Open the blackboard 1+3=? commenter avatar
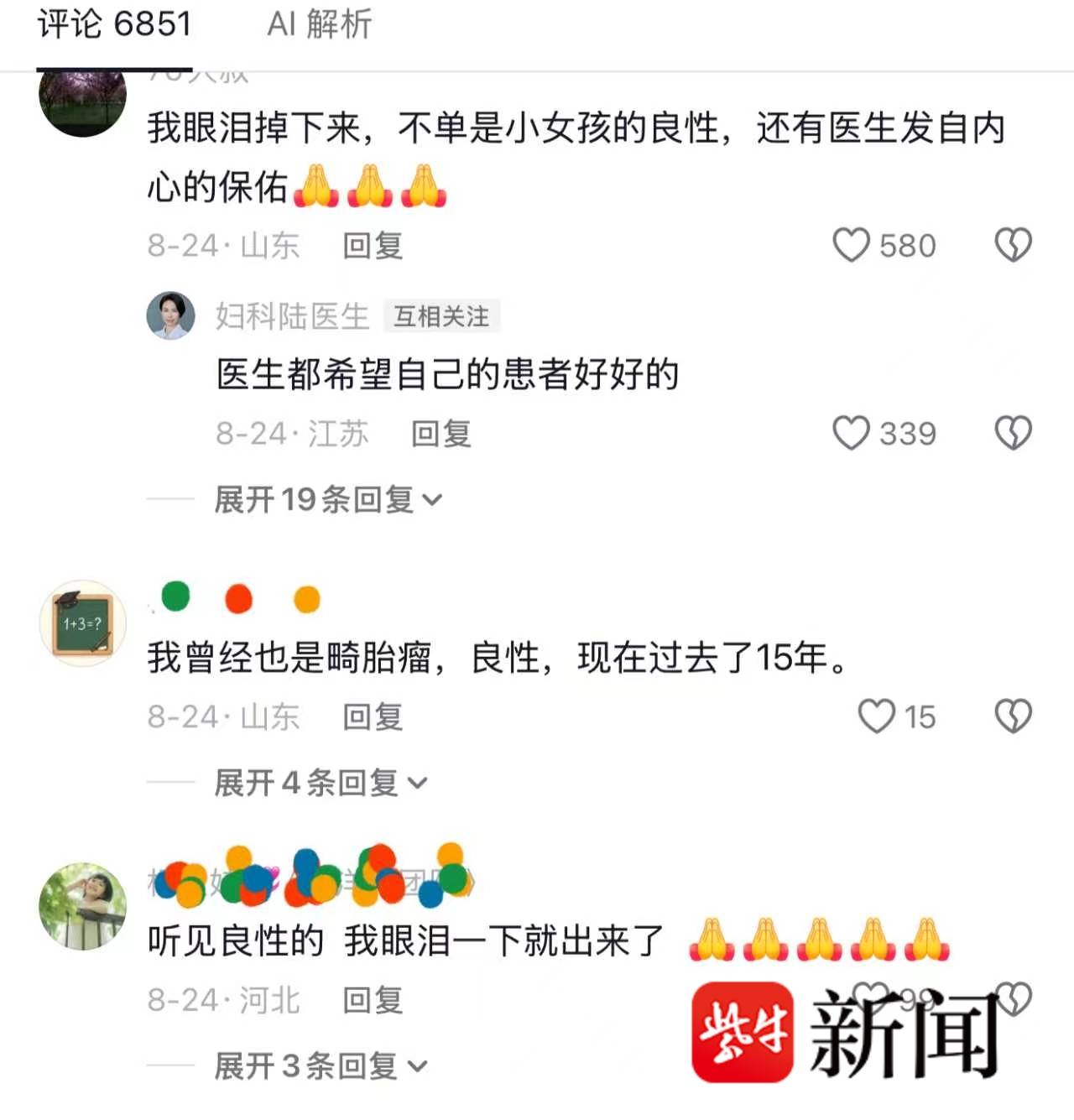Screen dimensions: 1074x1120 click(x=83, y=623)
